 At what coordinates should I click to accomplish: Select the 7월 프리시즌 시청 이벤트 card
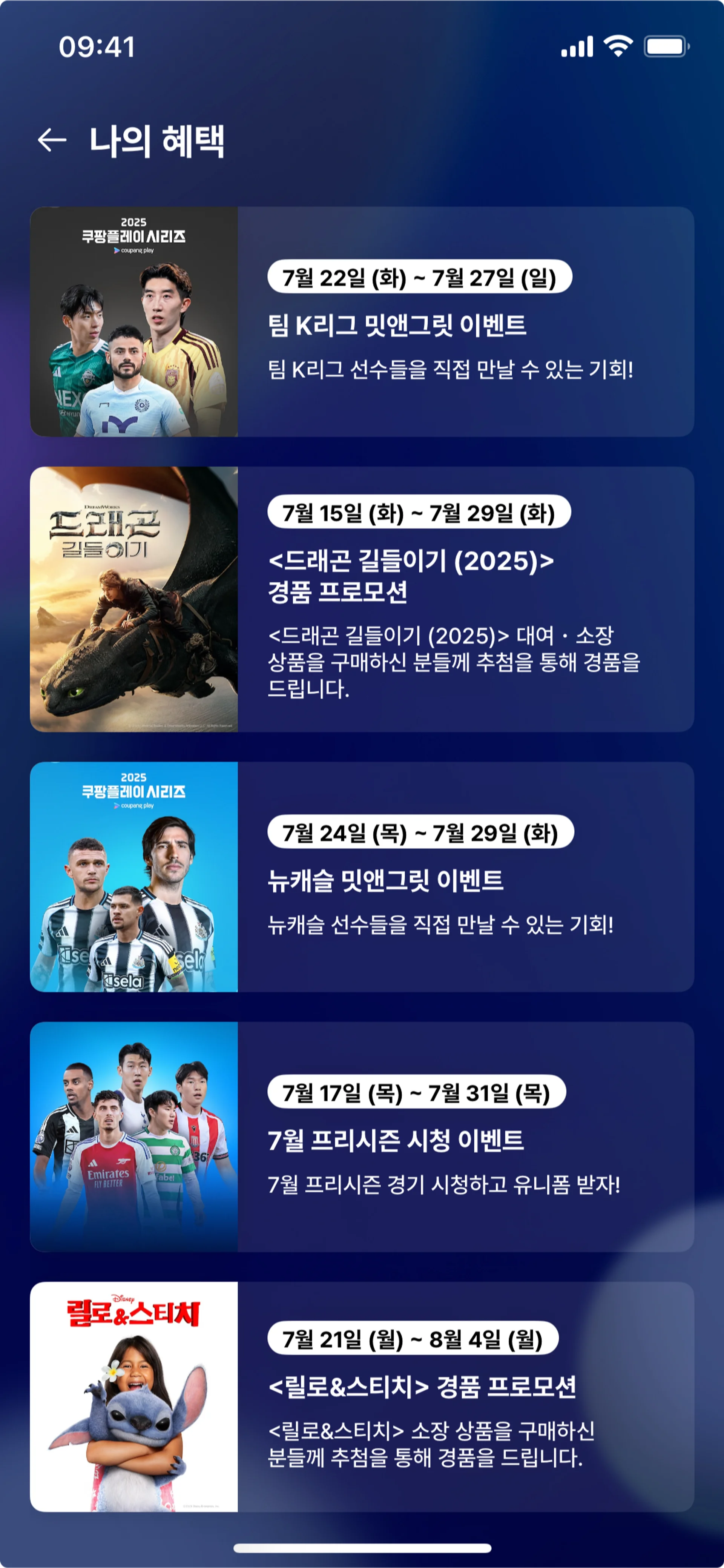[x=362, y=1136]
